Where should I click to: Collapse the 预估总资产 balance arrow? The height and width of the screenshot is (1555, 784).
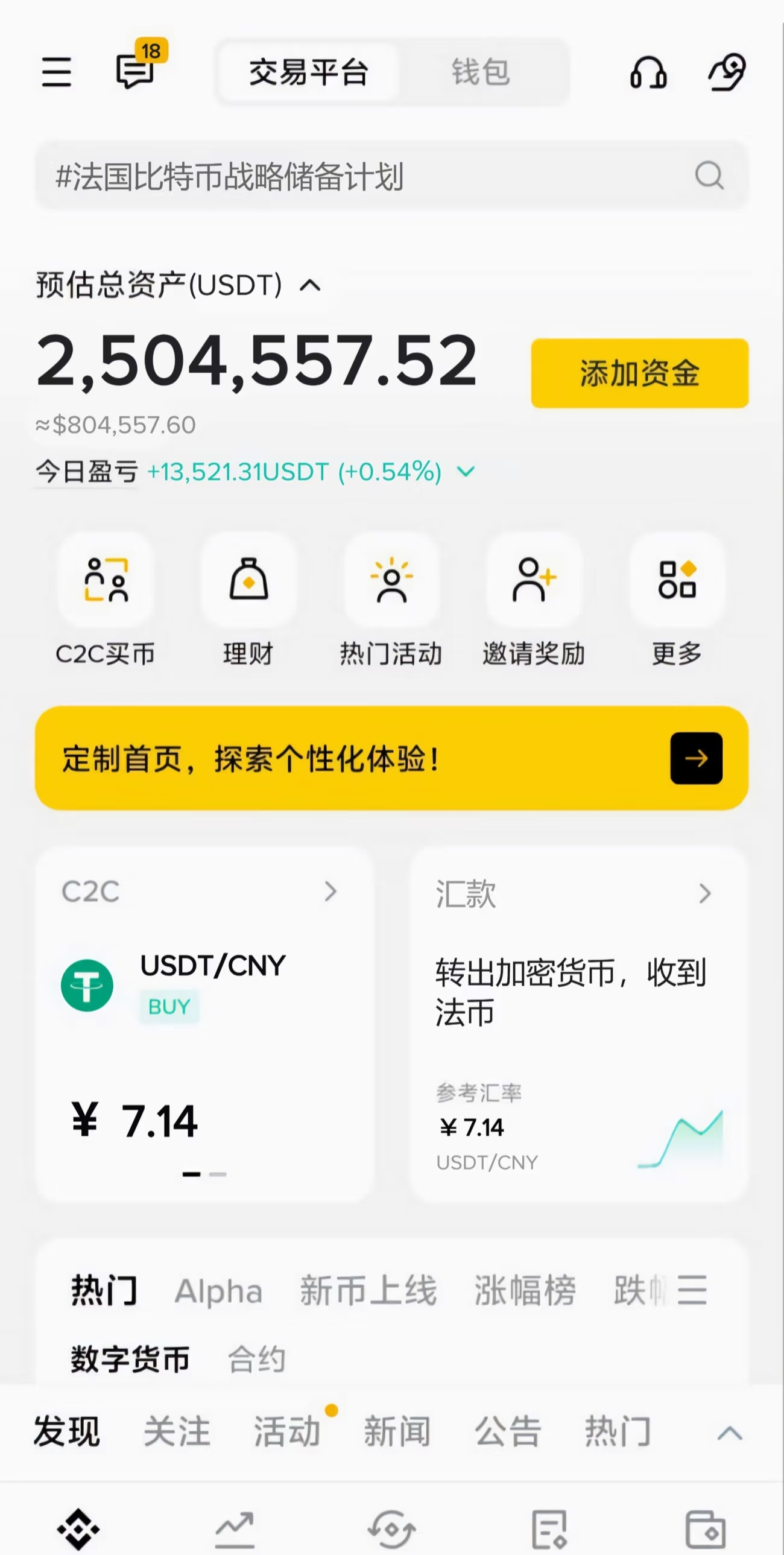(x=310, y=285)
